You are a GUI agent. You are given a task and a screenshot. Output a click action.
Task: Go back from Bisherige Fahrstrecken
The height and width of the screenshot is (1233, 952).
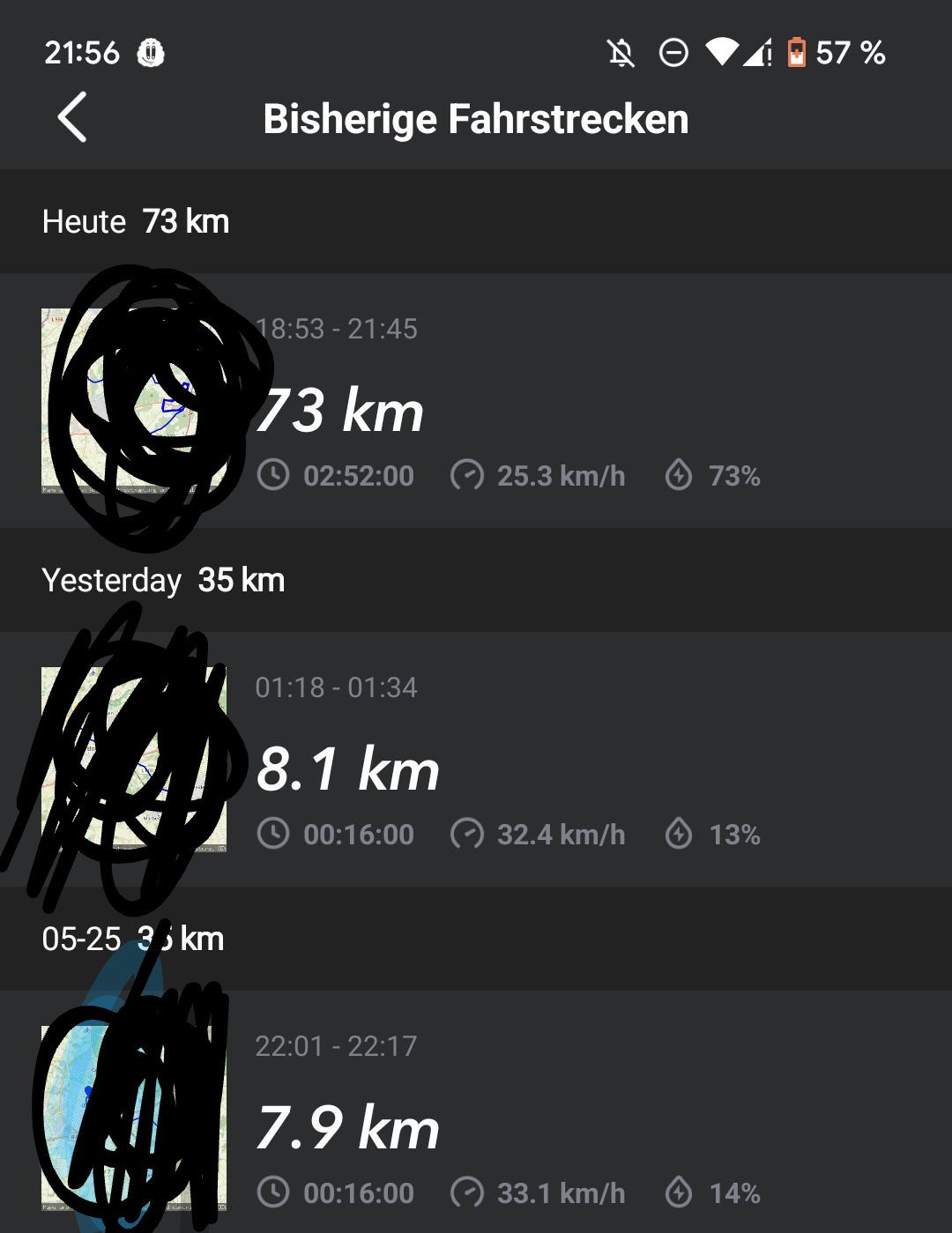coord(72,117)
